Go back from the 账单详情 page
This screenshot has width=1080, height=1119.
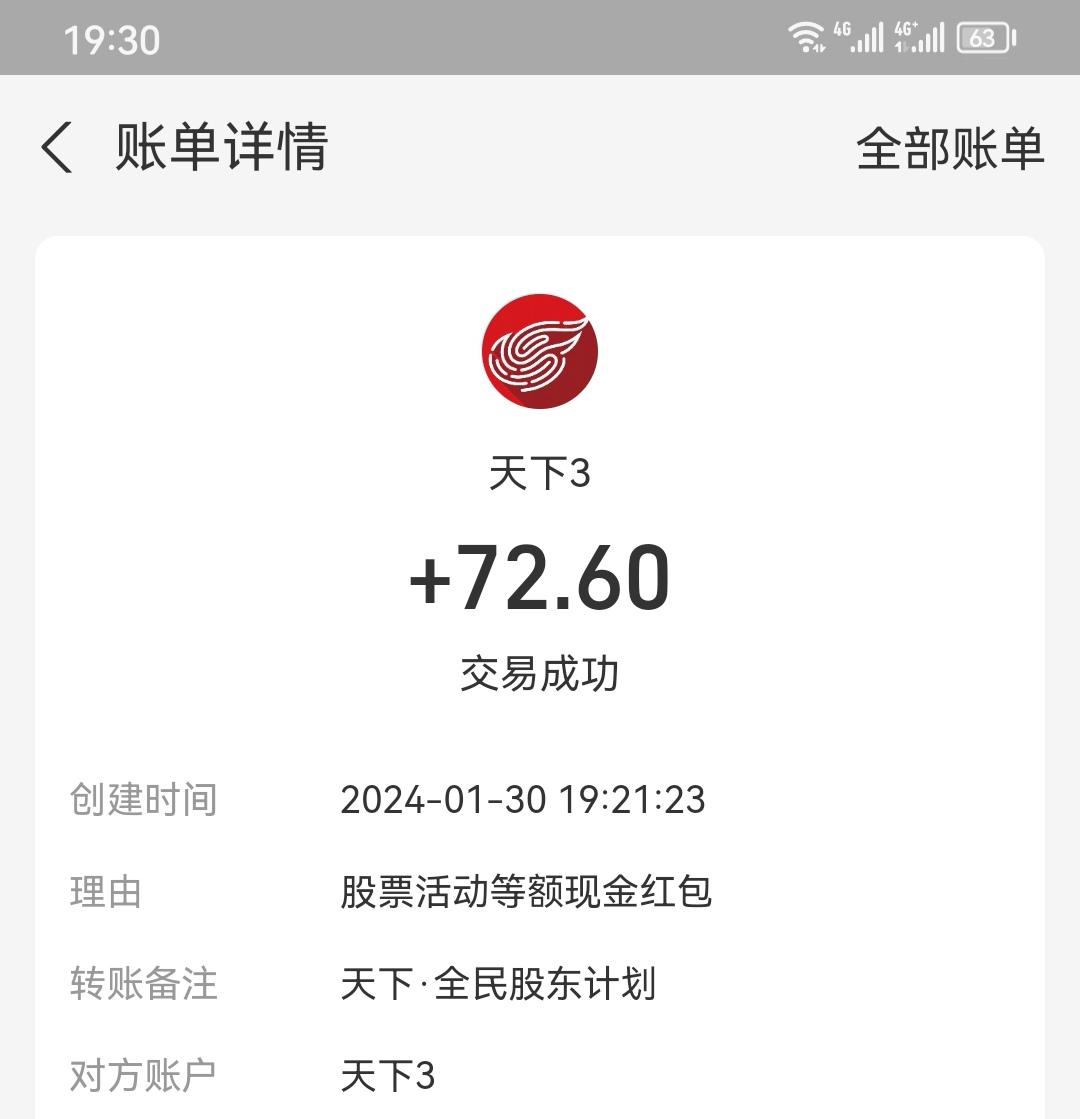click(57, 148)
